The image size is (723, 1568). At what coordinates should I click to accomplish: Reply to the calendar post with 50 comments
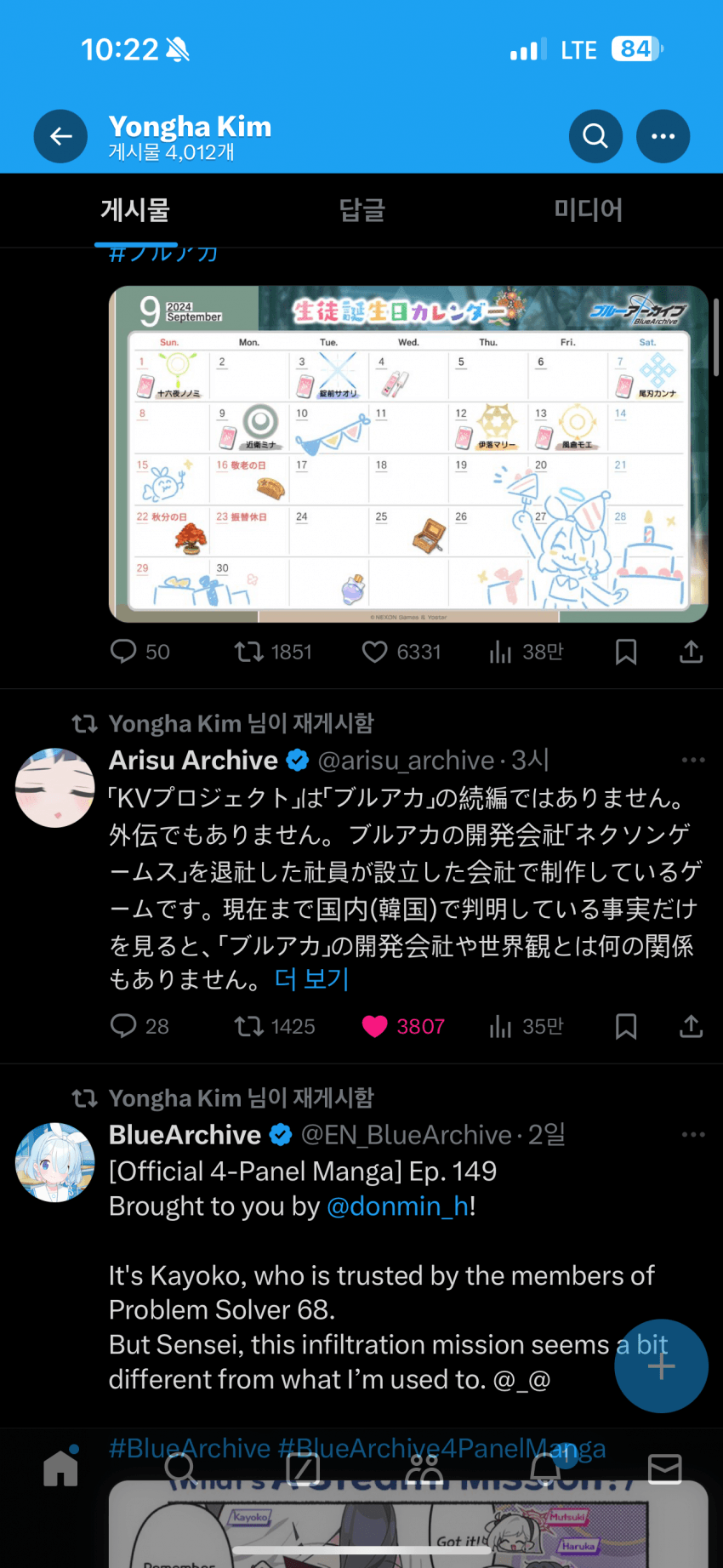click(139, 652)
